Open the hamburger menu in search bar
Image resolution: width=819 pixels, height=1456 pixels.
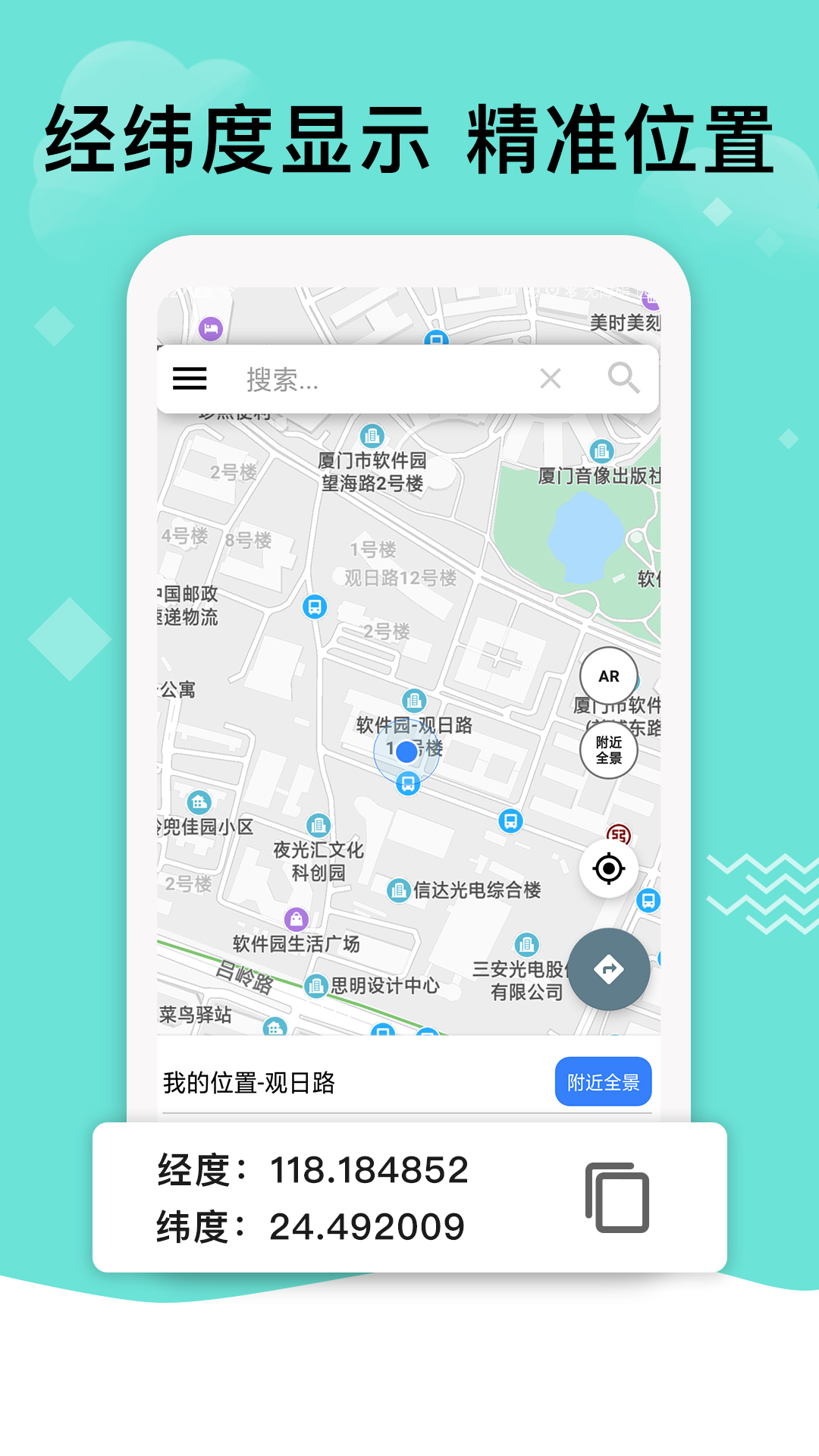point(190,378)
